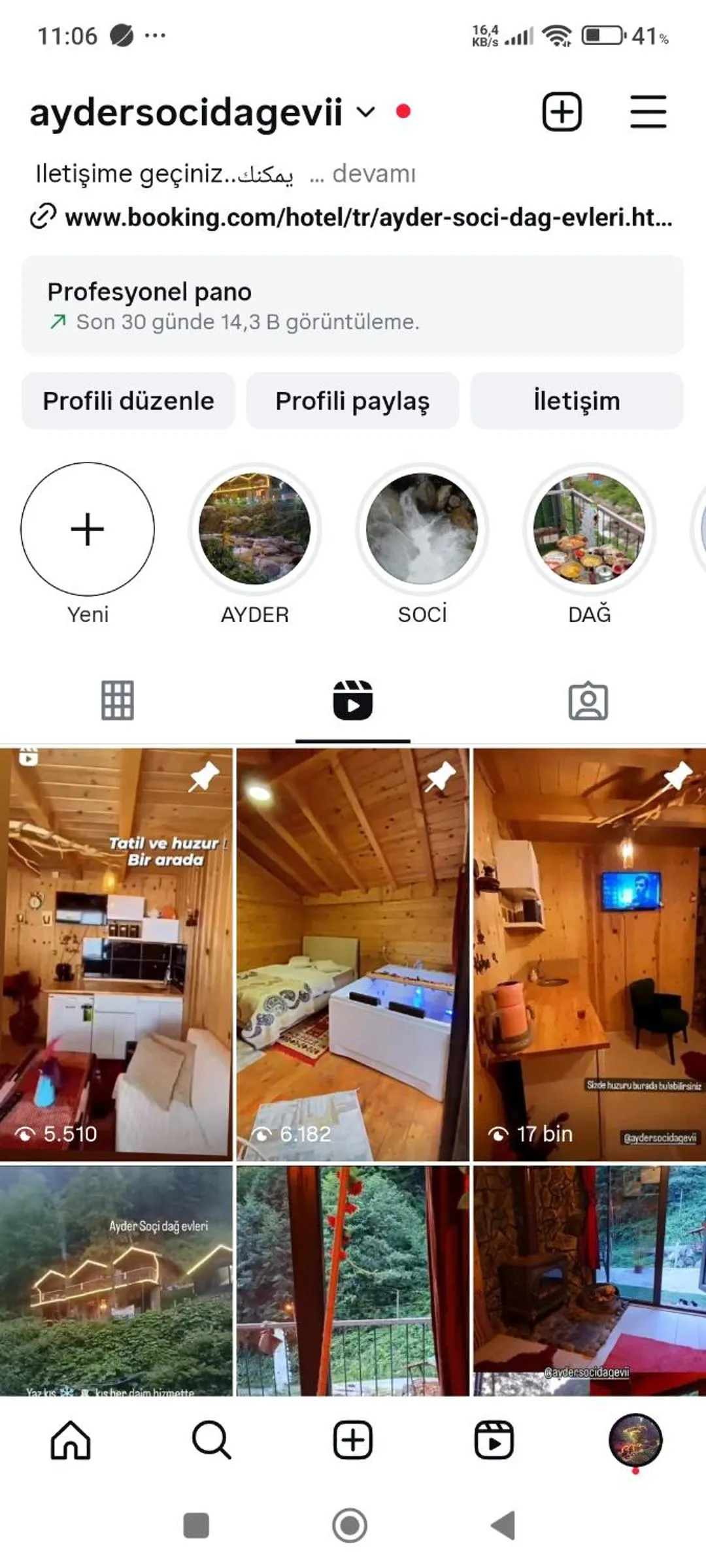The width and height of the screenshot is (706, 1568).
Task: View the DAĞ story highlight
Action: [590, 529]
